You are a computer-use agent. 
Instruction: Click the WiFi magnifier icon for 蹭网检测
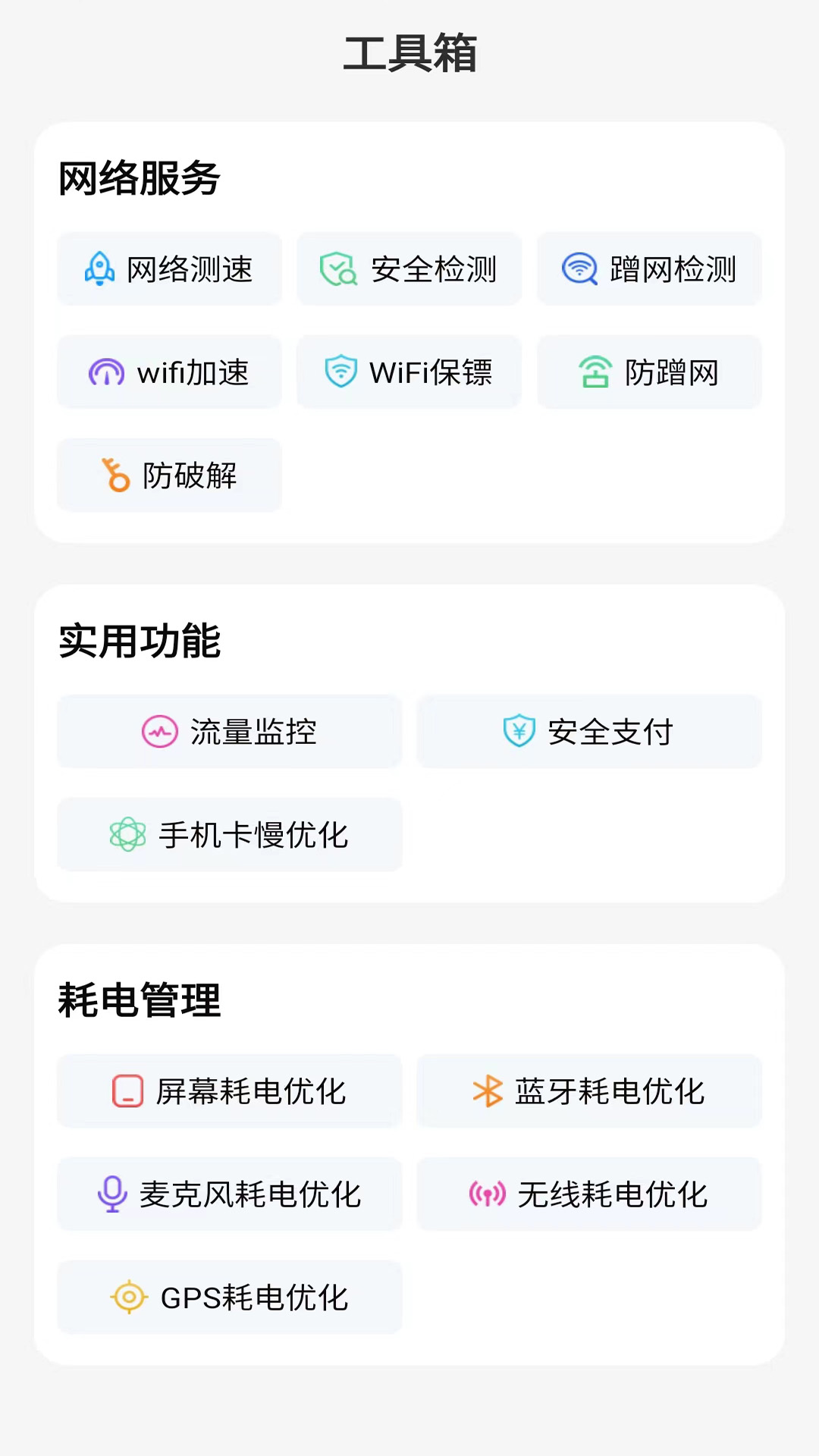pos(579,269)
